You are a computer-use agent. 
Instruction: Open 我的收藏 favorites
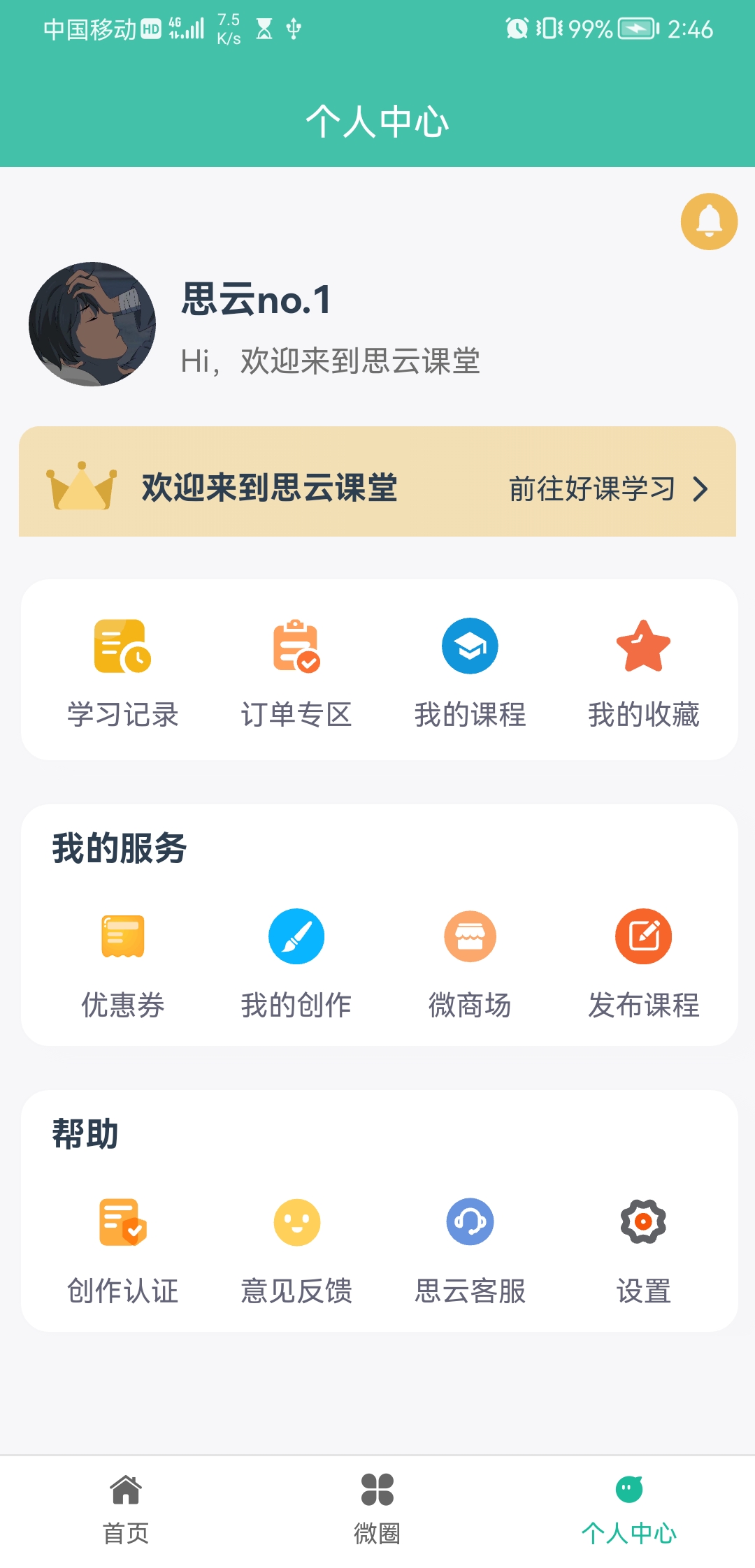pyautogui.click(x=643, y=671)
